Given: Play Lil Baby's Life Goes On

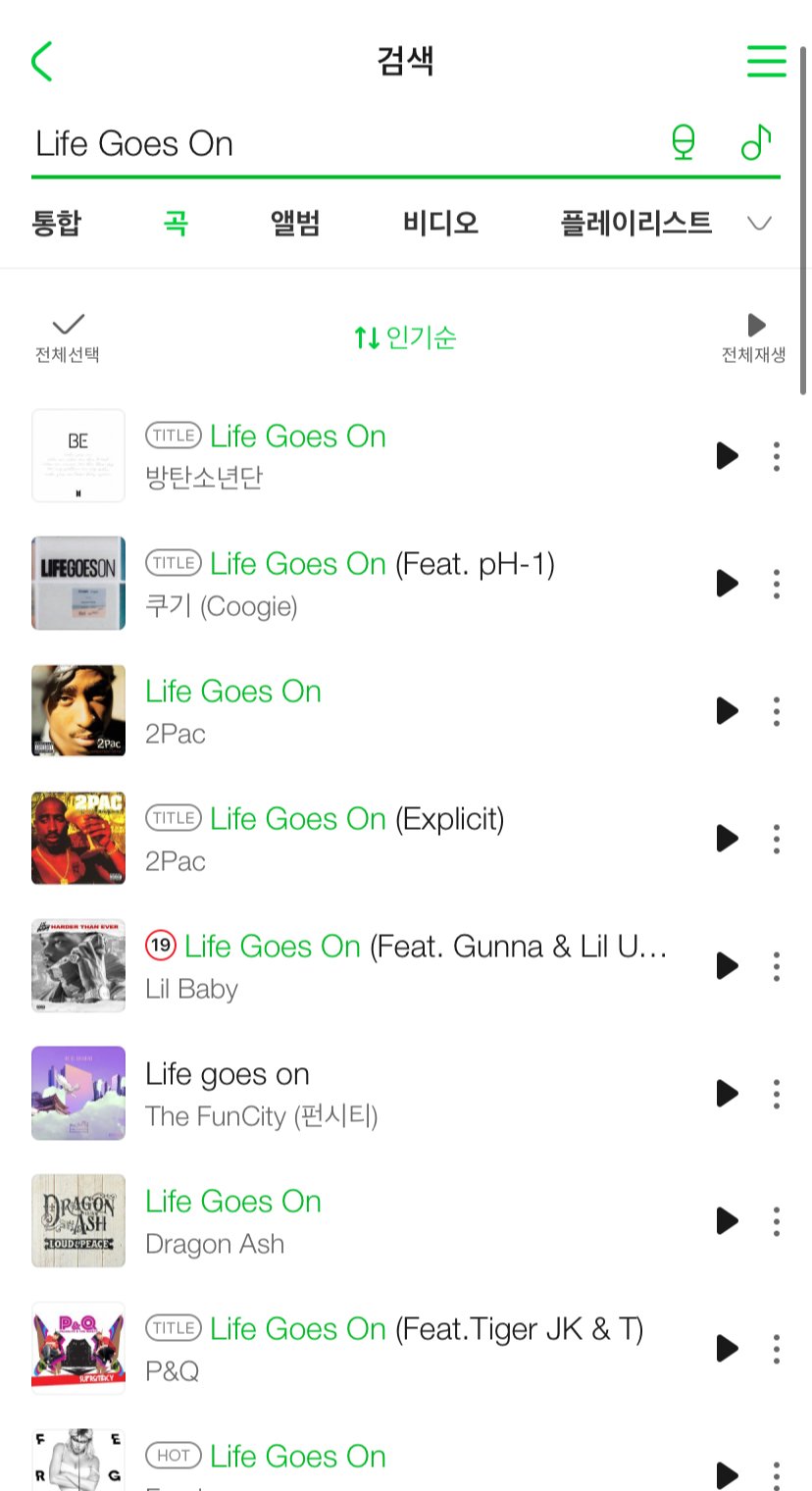Looking at the screenshot, I should coord(727,966).
